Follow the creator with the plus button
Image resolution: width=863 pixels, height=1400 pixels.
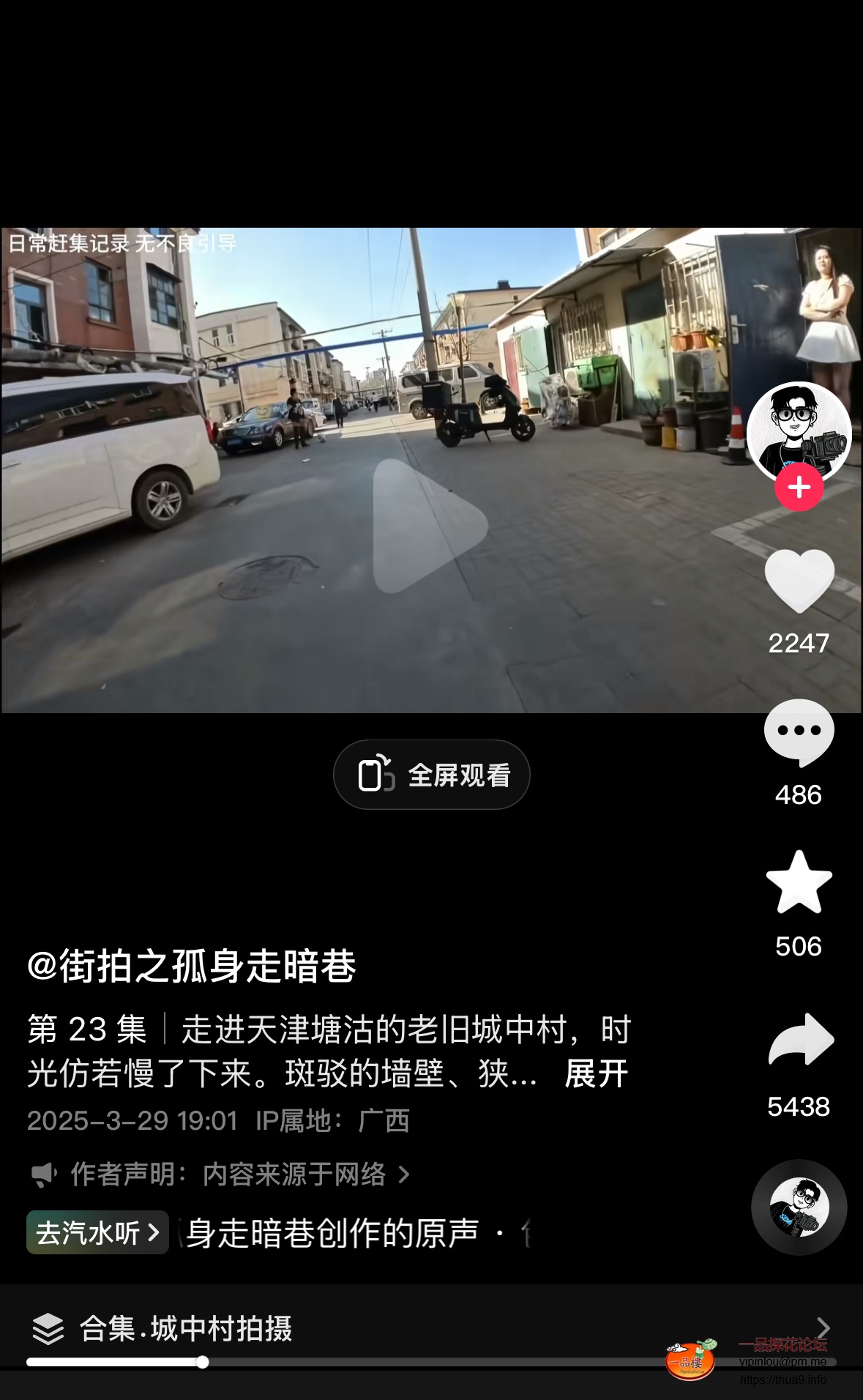point(799,488)
